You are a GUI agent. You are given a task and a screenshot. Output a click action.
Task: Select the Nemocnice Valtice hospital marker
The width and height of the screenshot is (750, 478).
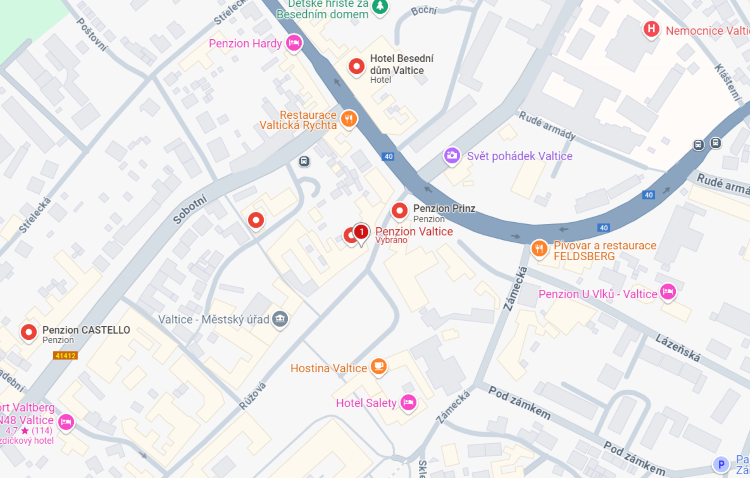coord(652,30)
